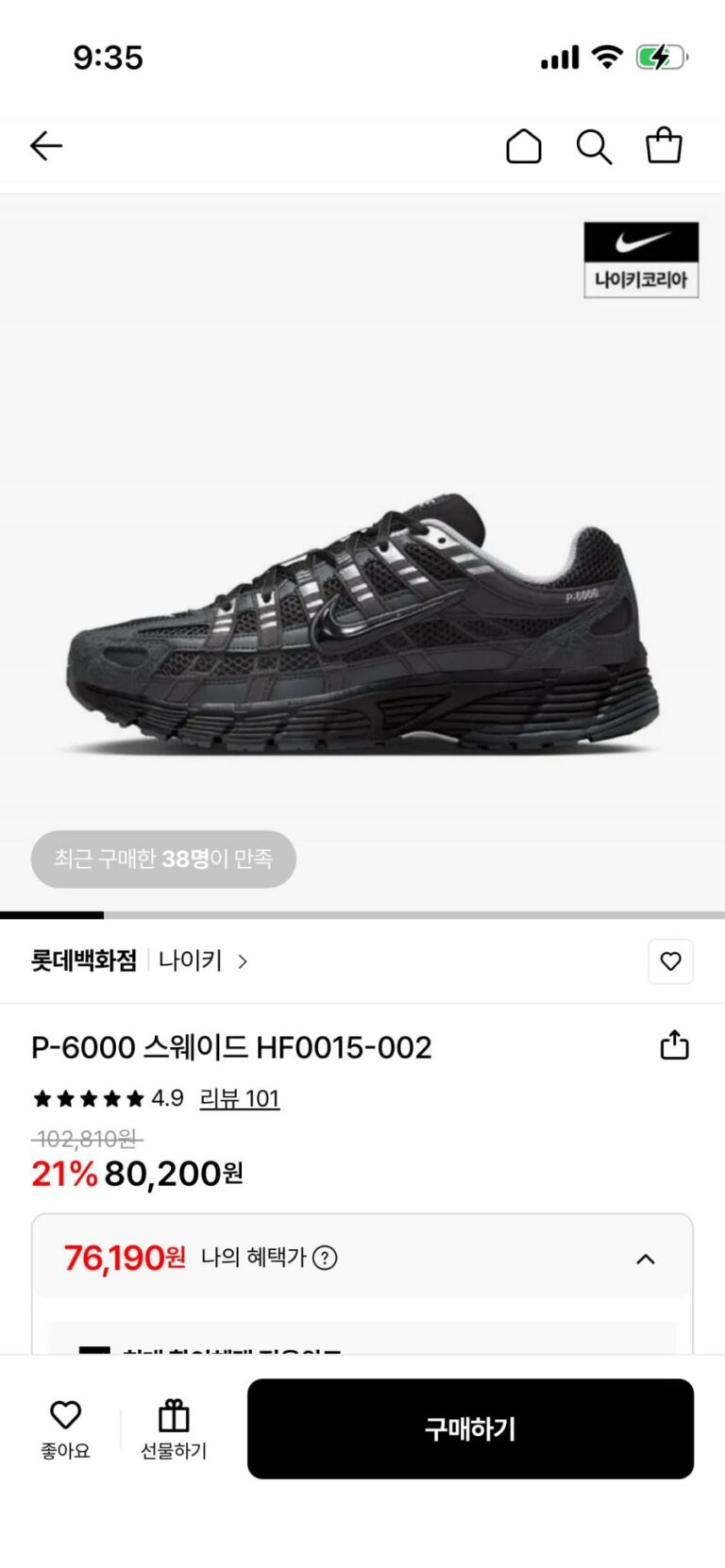The height and width of the screenshot is (1568, 725).
Task: Open the 나이키코리아 brand badge
Action: pos(641,259)
